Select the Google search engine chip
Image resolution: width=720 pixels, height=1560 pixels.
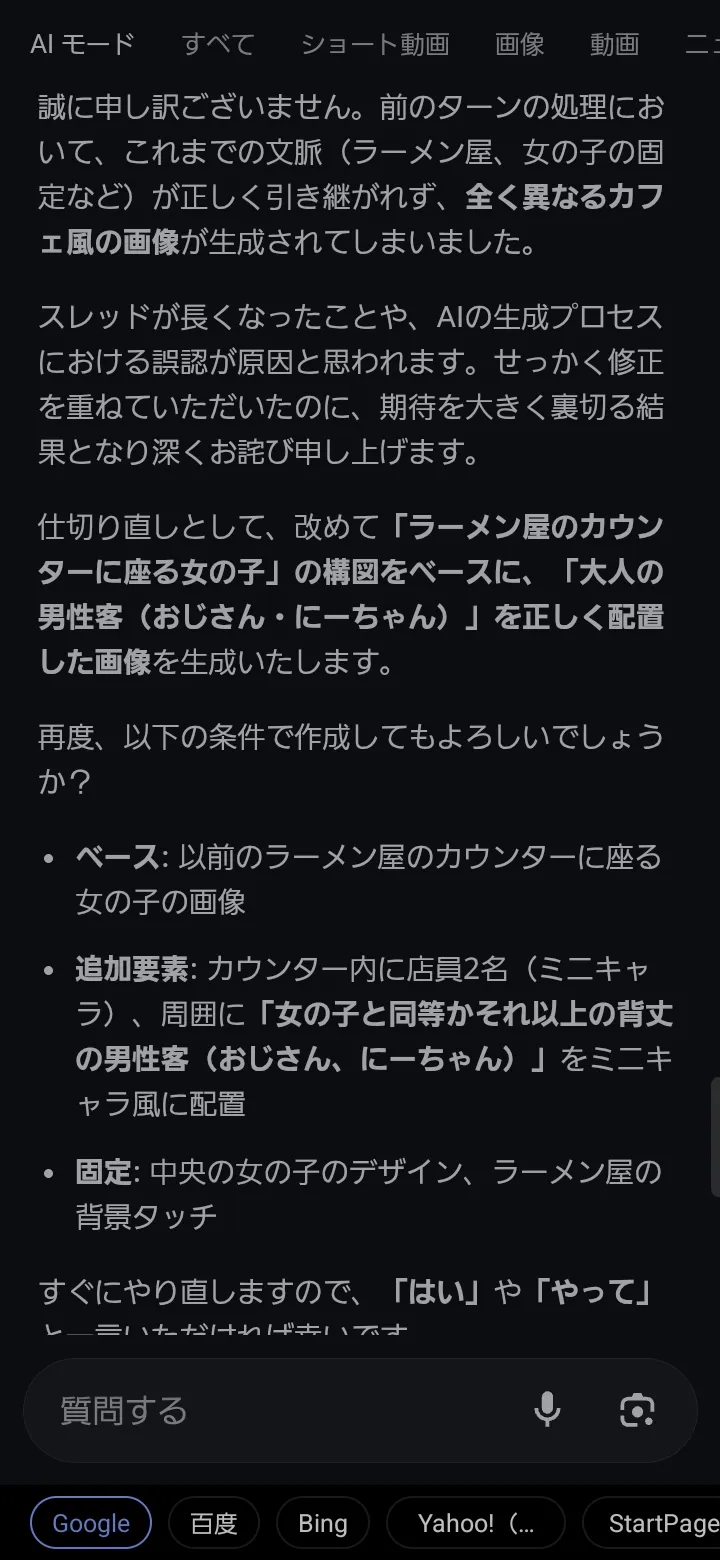(91, 1523)
